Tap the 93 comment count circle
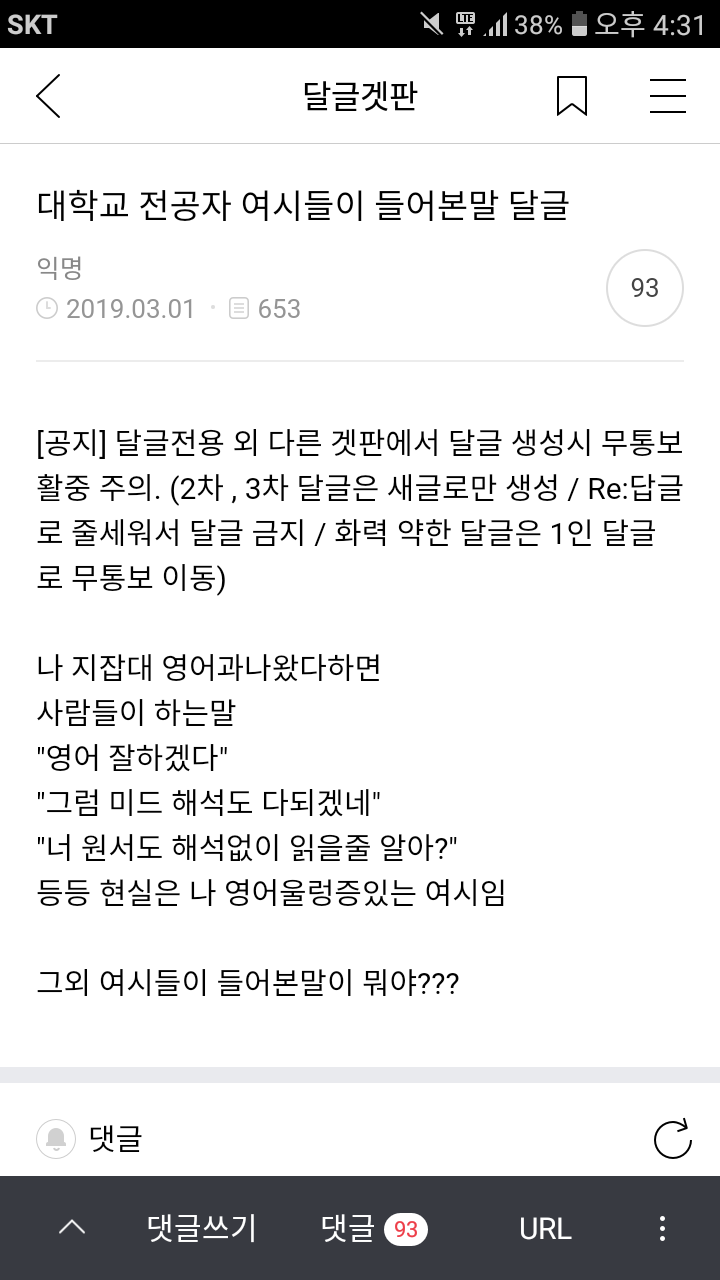The height and width of the screenshot is (1280, 720). tap(645, 288)
